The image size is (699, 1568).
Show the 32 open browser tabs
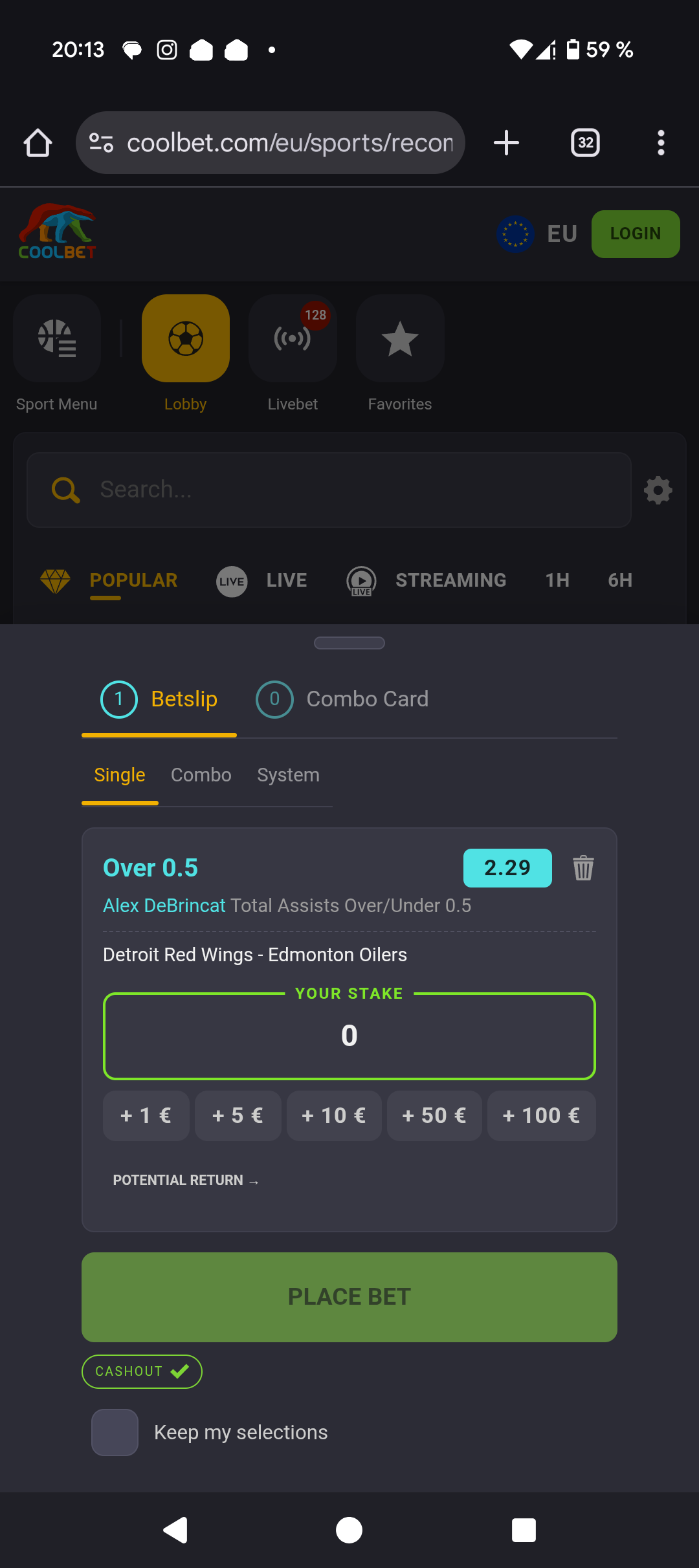click(585, 143)
